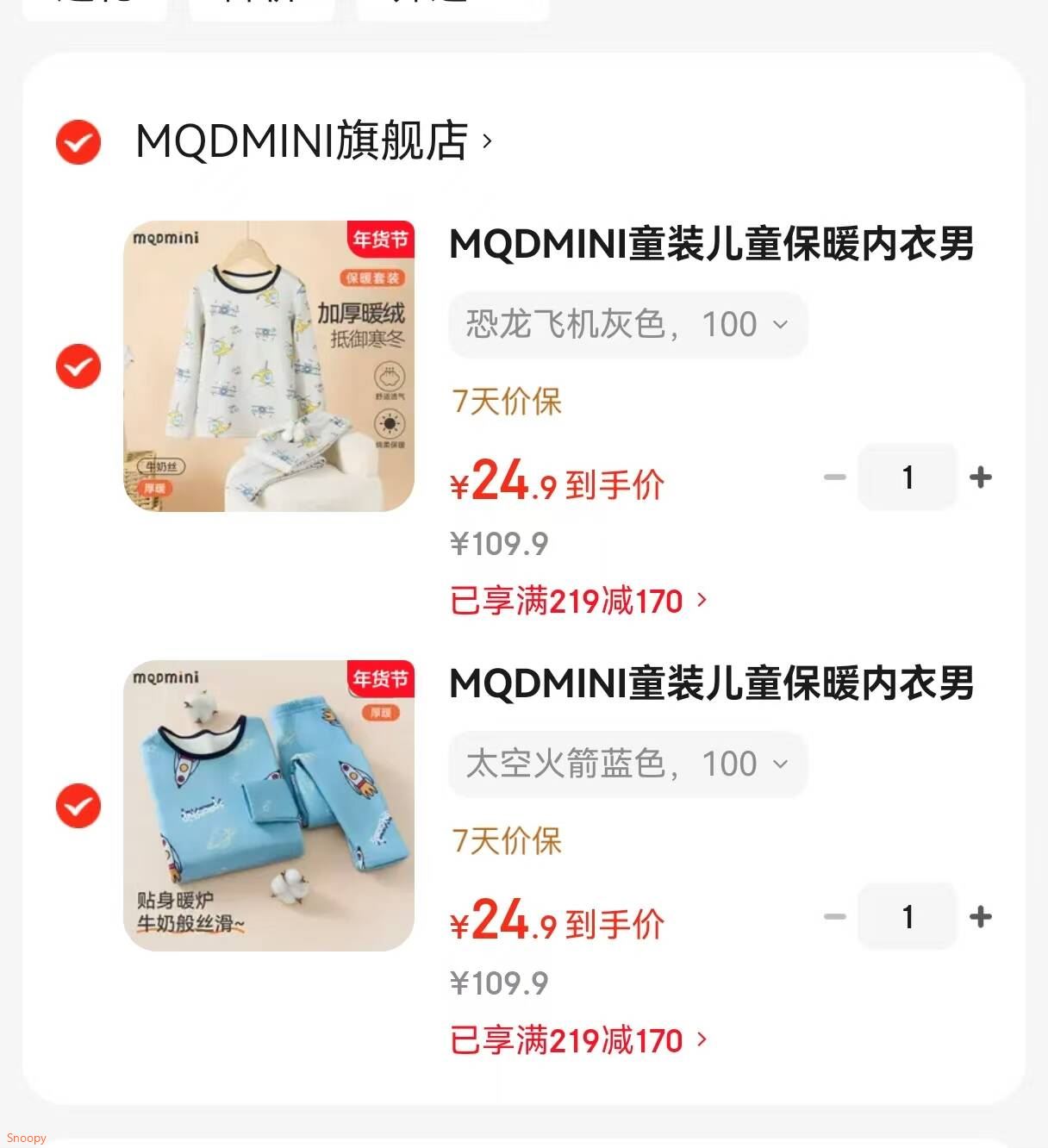
Task: Open the 太空火箭蓝色 product image
Action: click(269, 806)
